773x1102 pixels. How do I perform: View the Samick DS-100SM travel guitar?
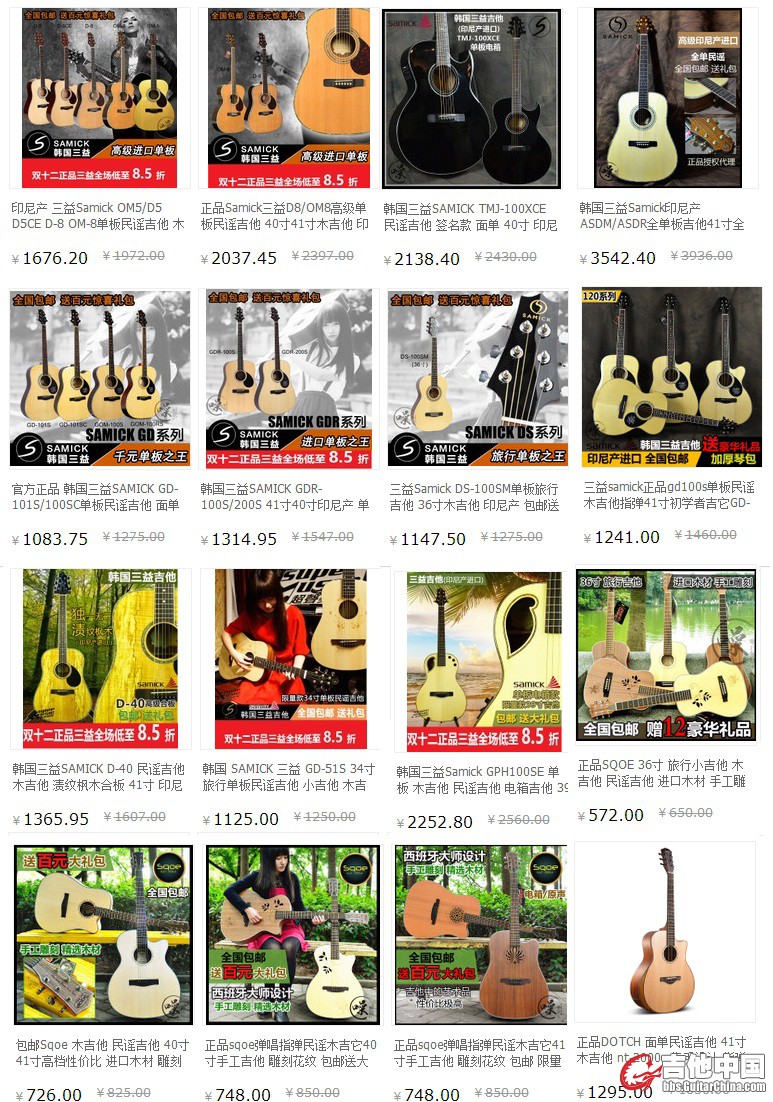point(476,378)
